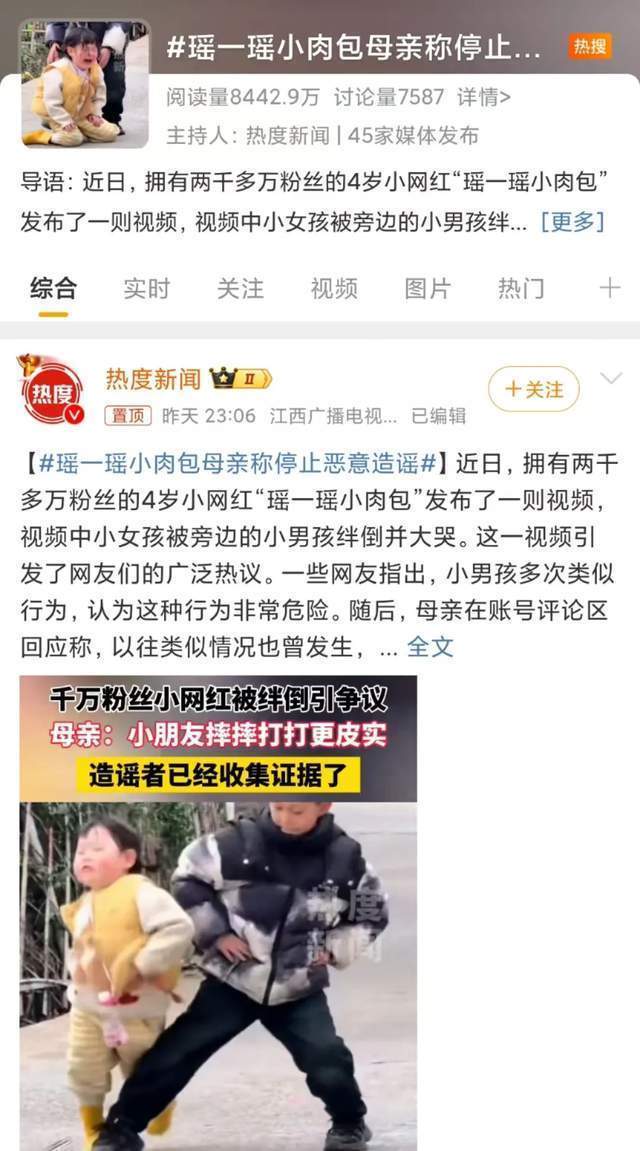Open the 详情 topic details link
Screen dimensions: 640x1151
(x=485, y=97)
